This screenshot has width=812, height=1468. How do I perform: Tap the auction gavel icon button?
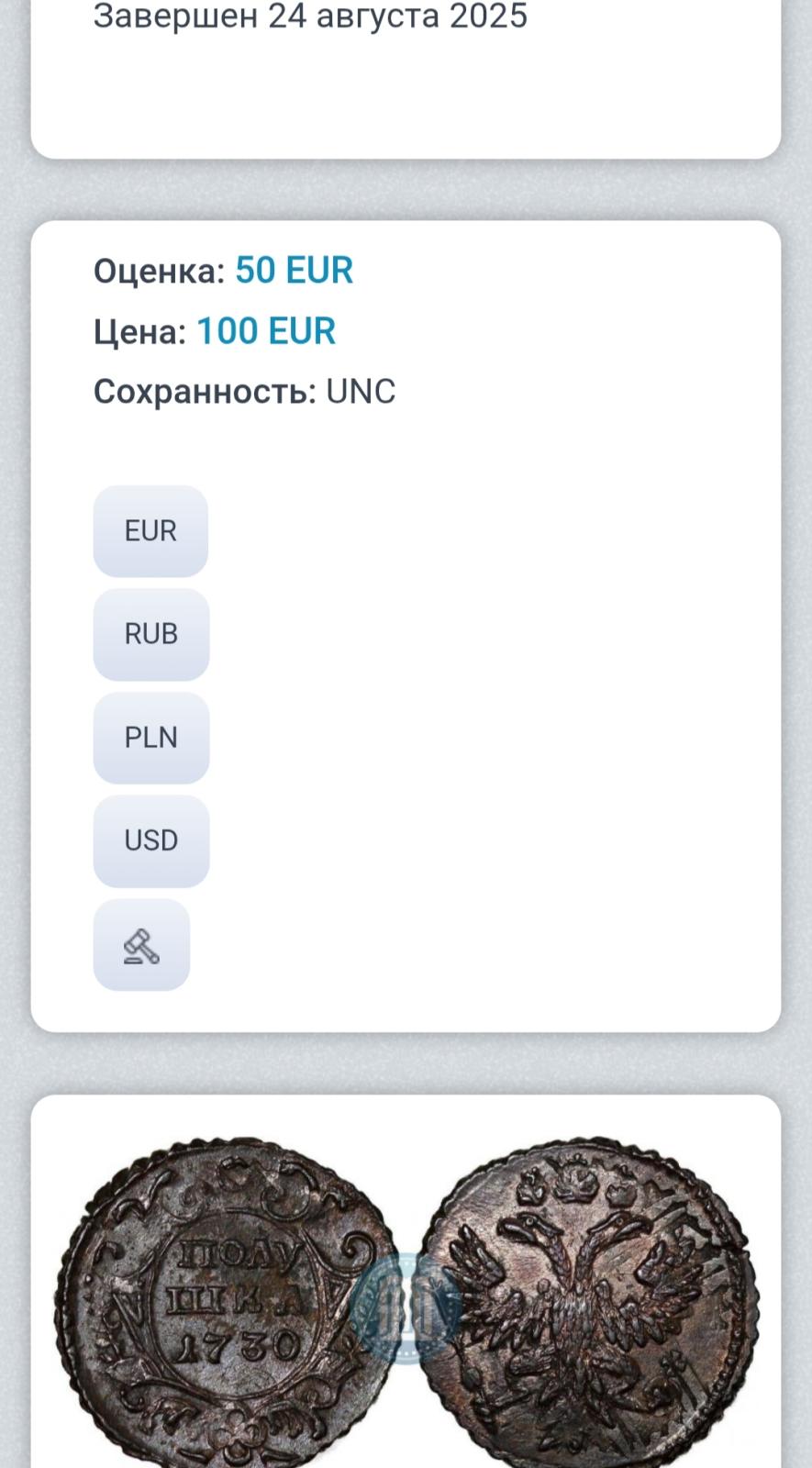[x=141, y=945]
